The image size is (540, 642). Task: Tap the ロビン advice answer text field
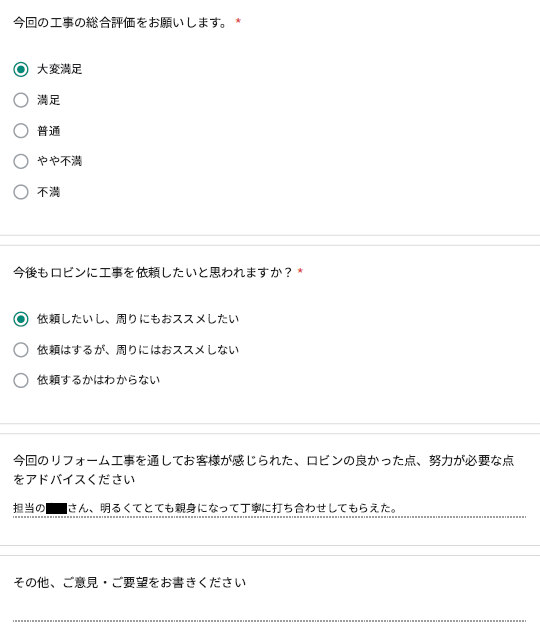point(269,508)
